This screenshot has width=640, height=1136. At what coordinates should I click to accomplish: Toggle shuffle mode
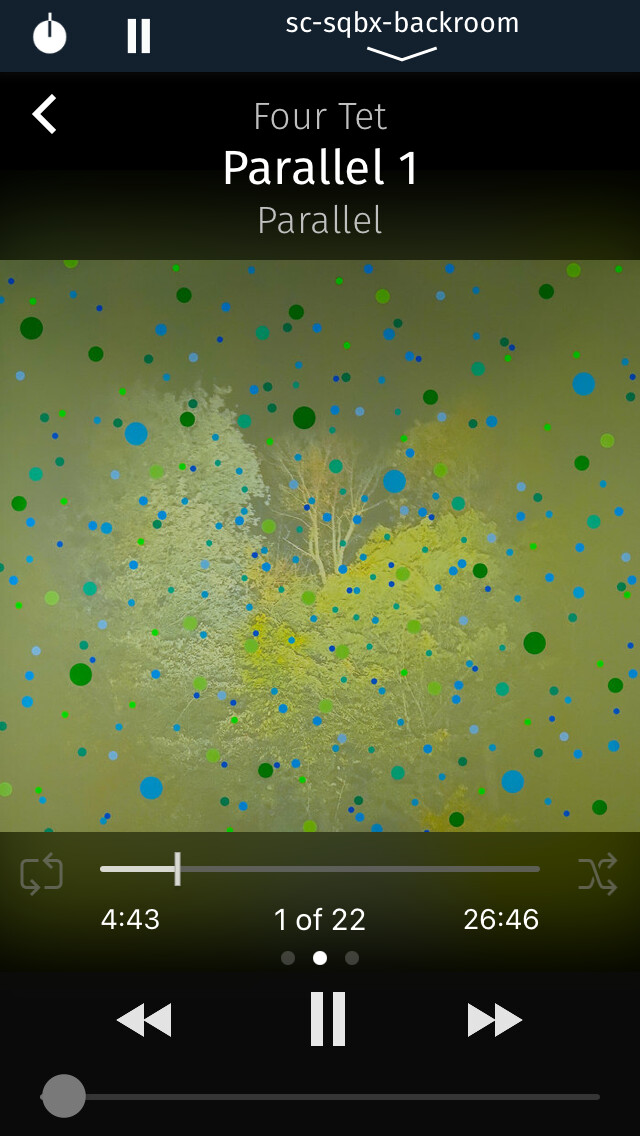(598, 874)
